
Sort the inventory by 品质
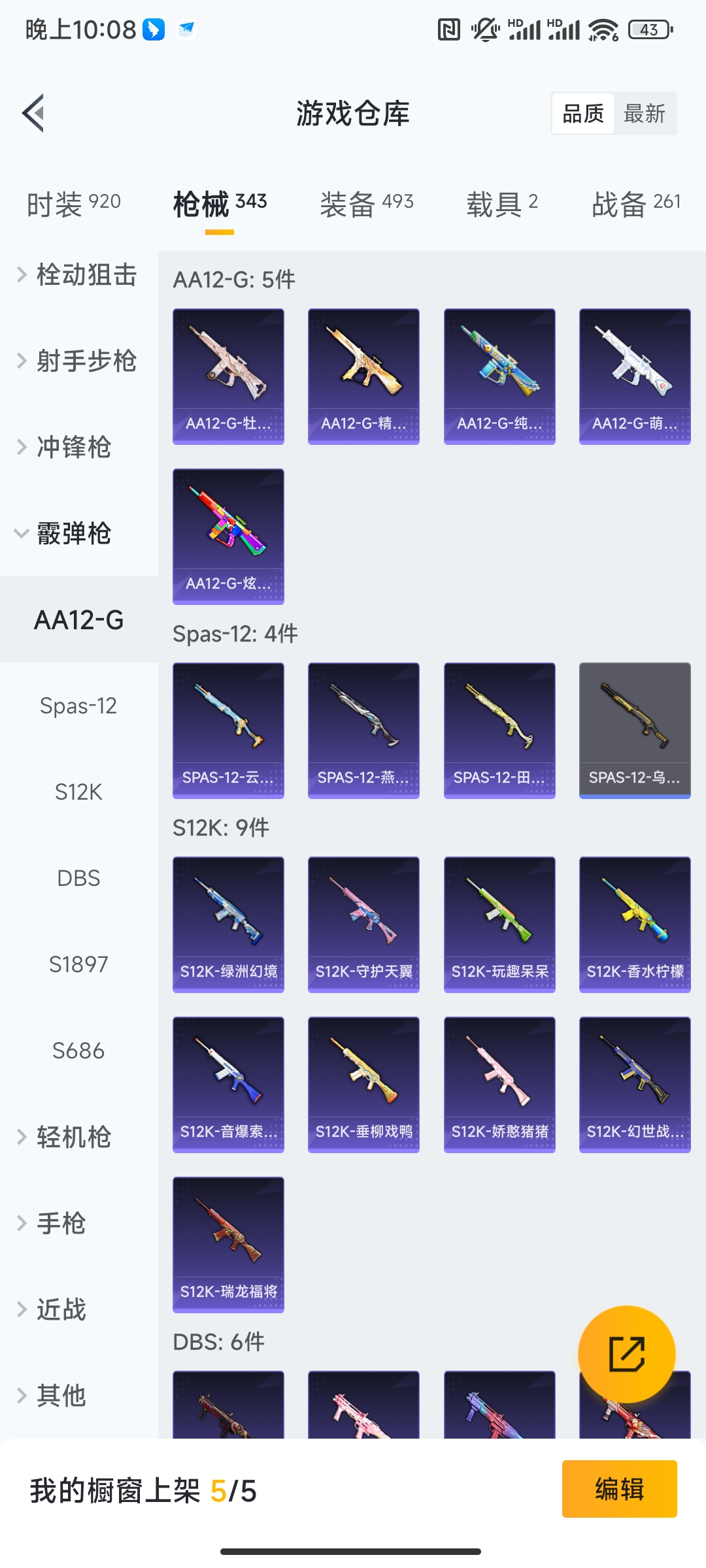click(x=583, y=114)
